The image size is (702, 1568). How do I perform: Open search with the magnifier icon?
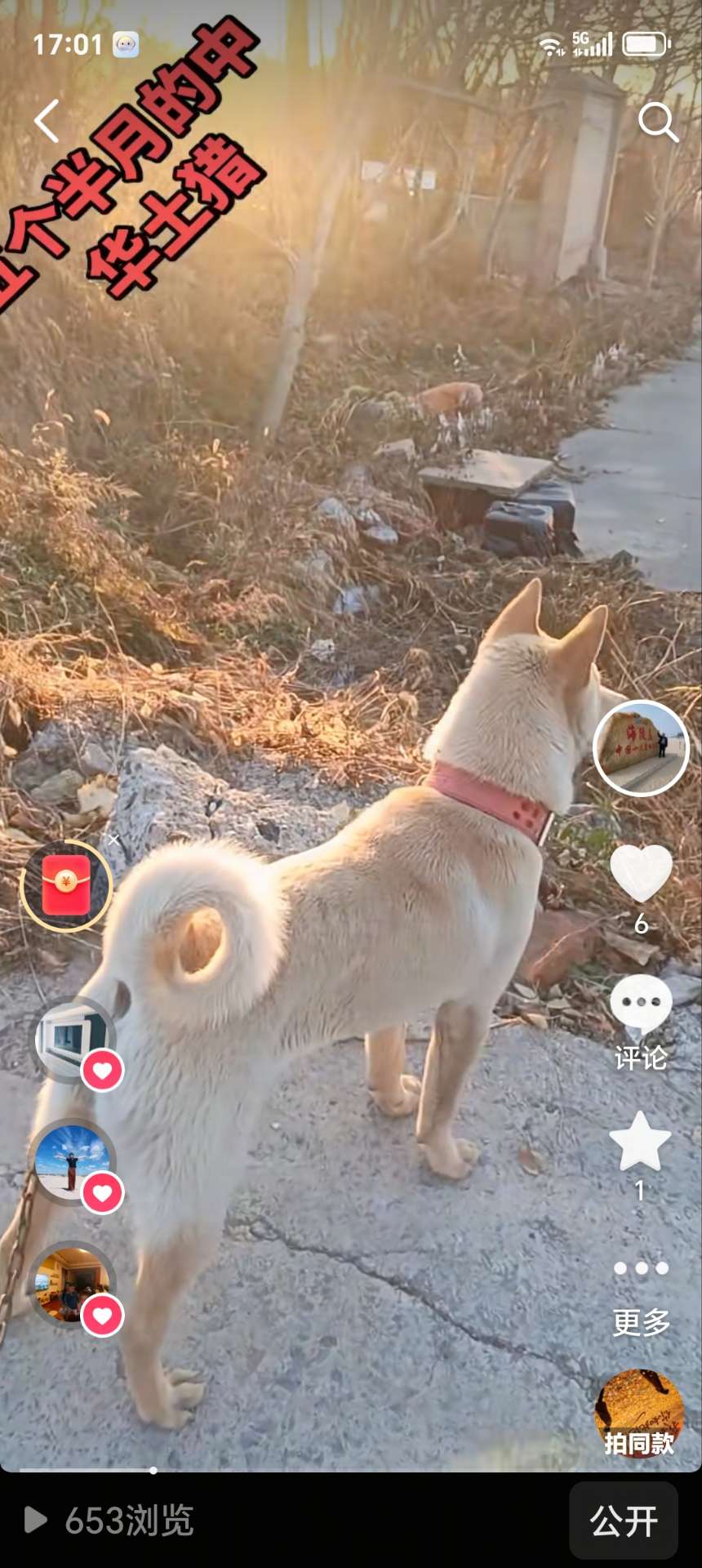click(x=657, y=122)
